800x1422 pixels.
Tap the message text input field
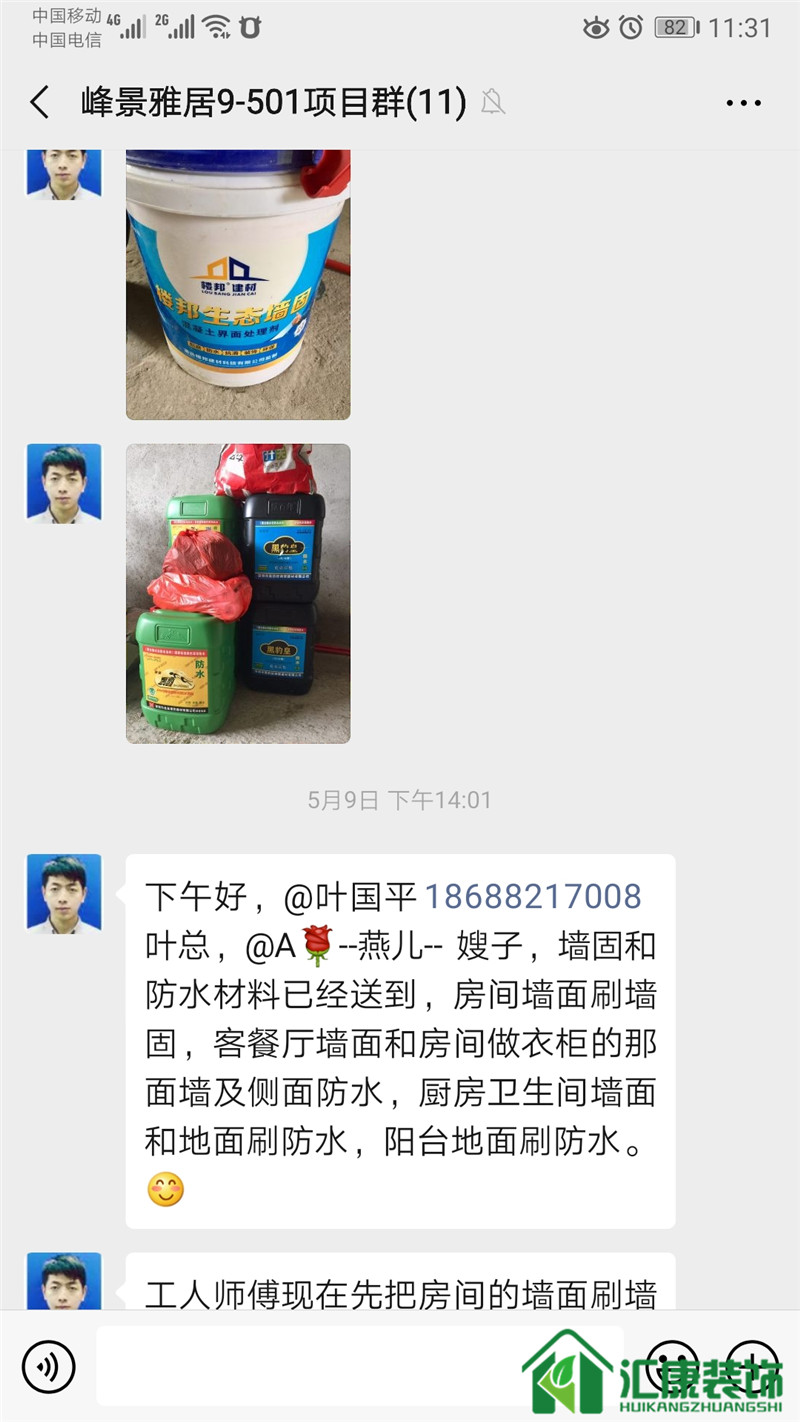[x=360, y=1366]
